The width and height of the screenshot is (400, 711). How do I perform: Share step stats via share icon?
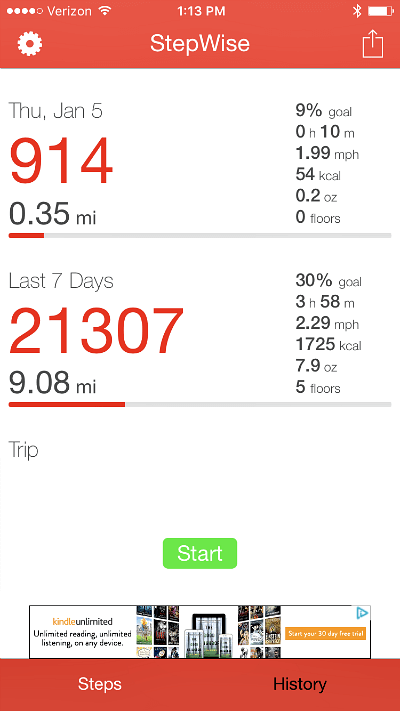click(x=373, y=44)
